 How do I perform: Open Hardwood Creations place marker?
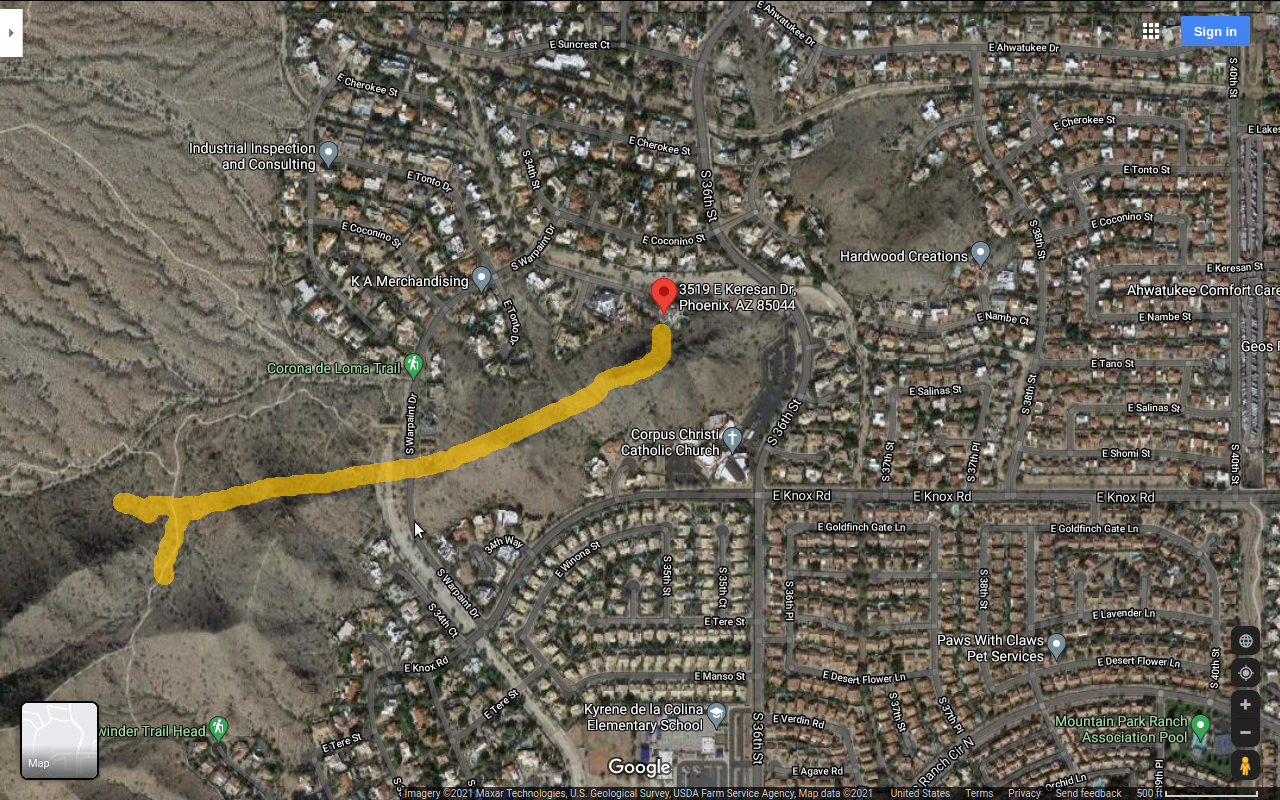click(980, 254)
